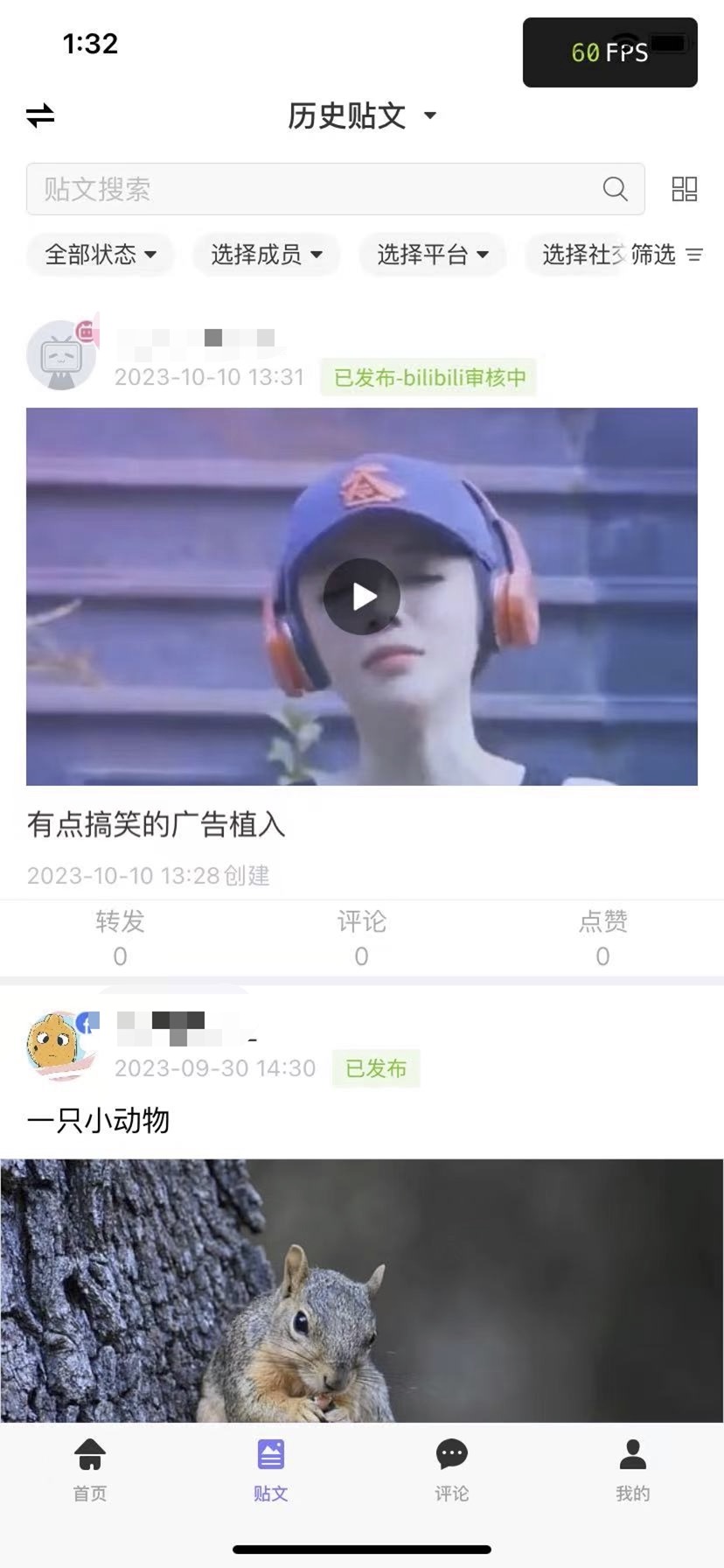The height and width of the screenshot is (1568, 724).
Task: Play the 有点搞笑的广告植入 video
Action: pyautogui.click(x=362, y=597)
